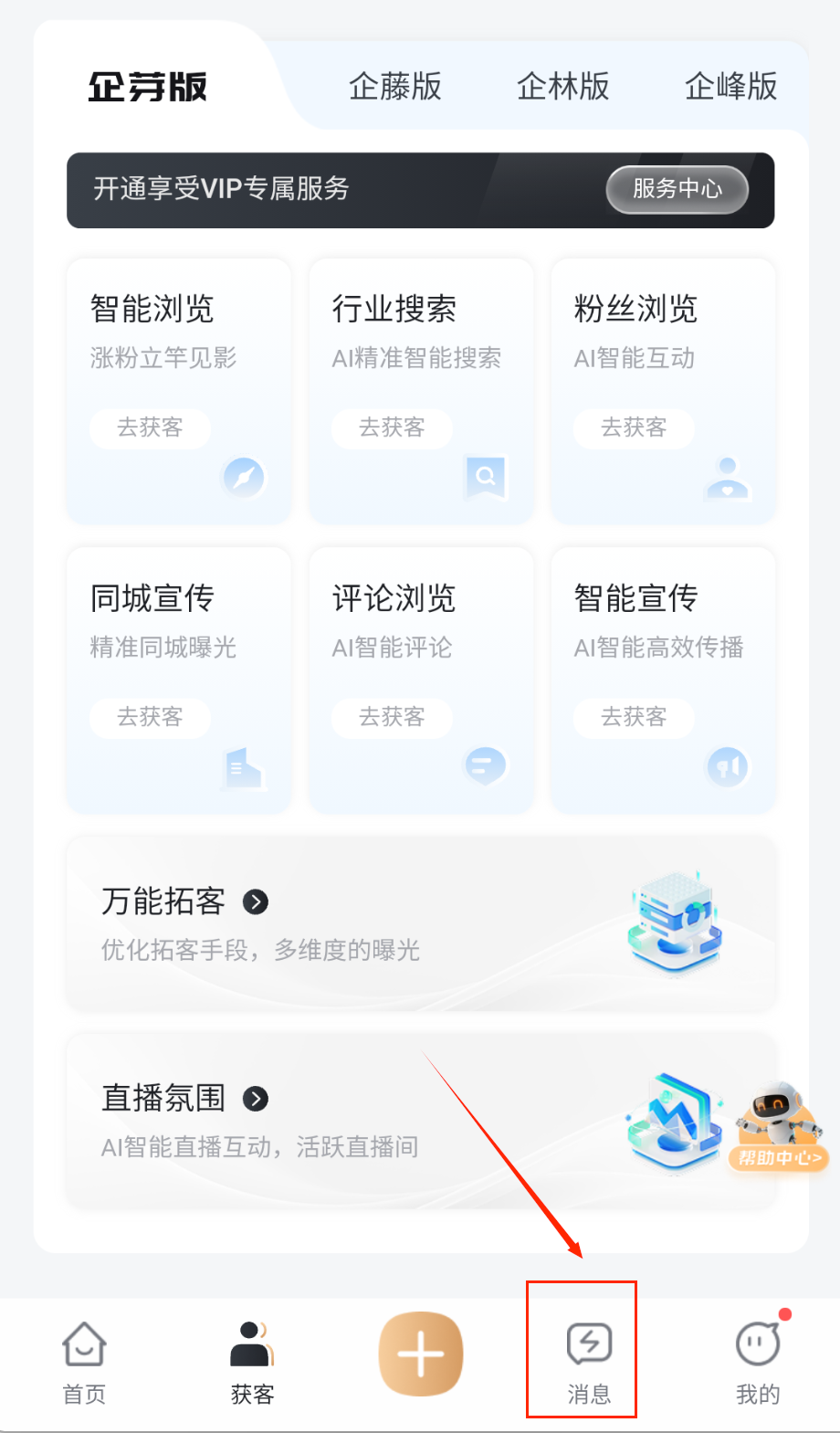Tap 去获客 under 行业搜索
Screen dimensions: 840x1433
click(392, 427)
